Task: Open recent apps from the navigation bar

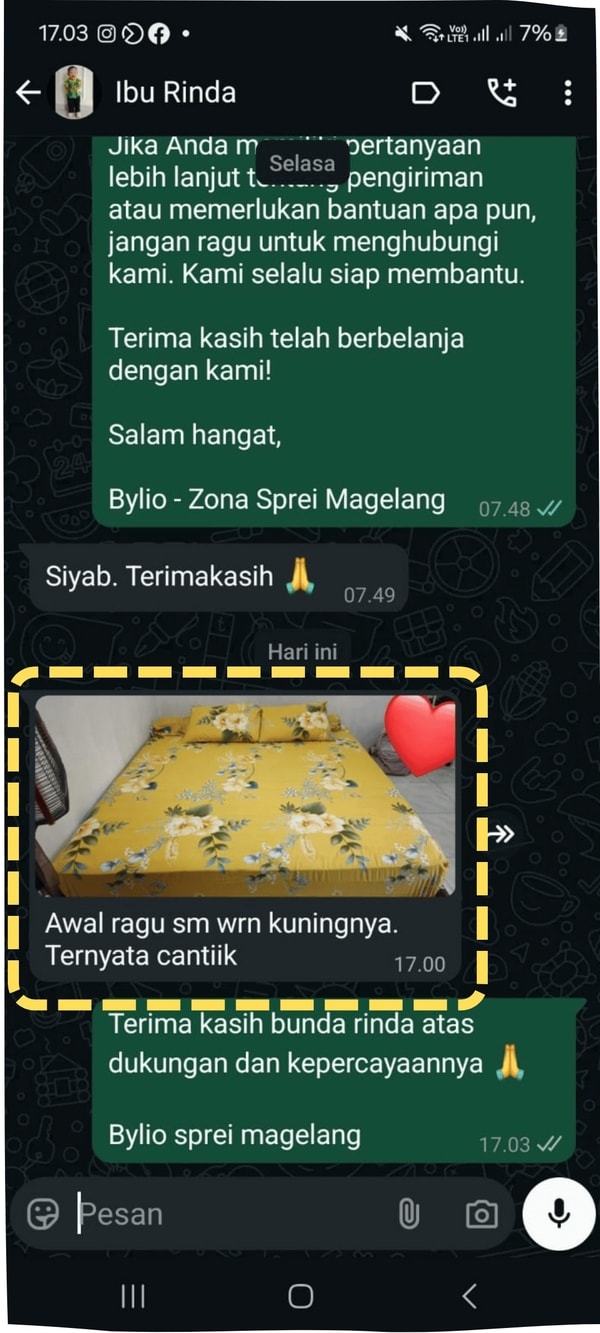Action: [x=132, y=1296]
